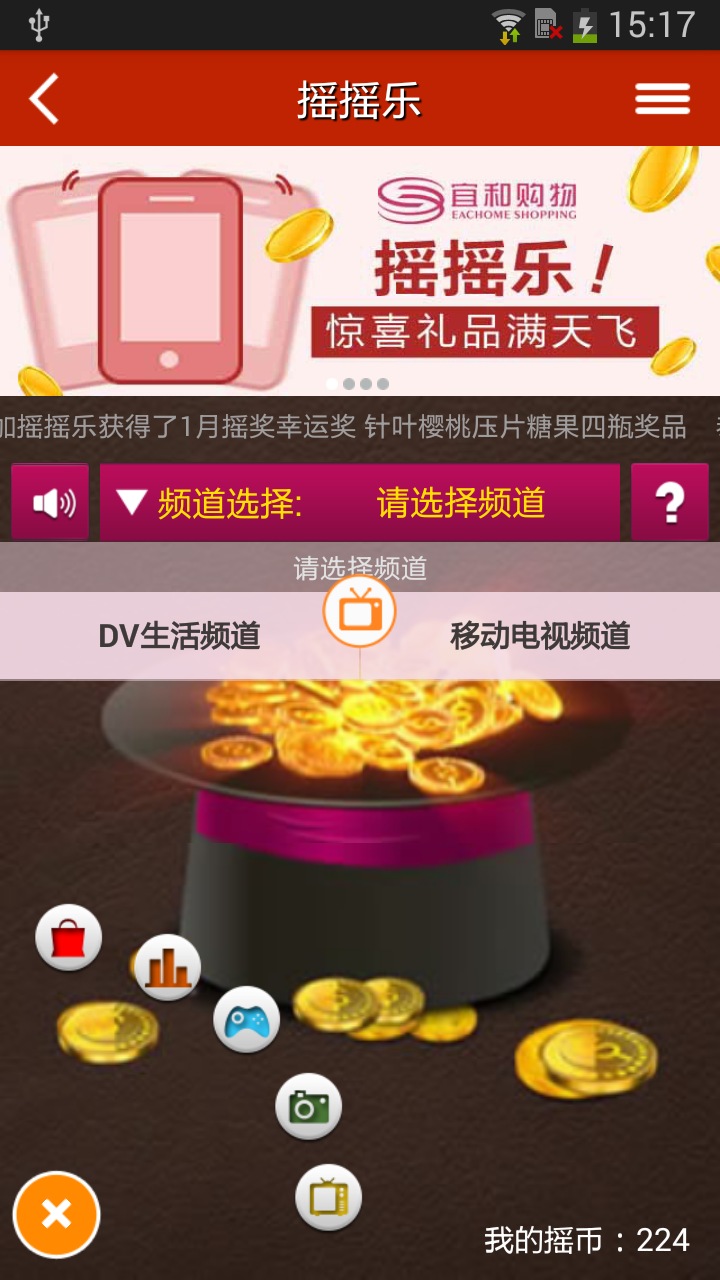Open the game controller icon

[246, 1020]
